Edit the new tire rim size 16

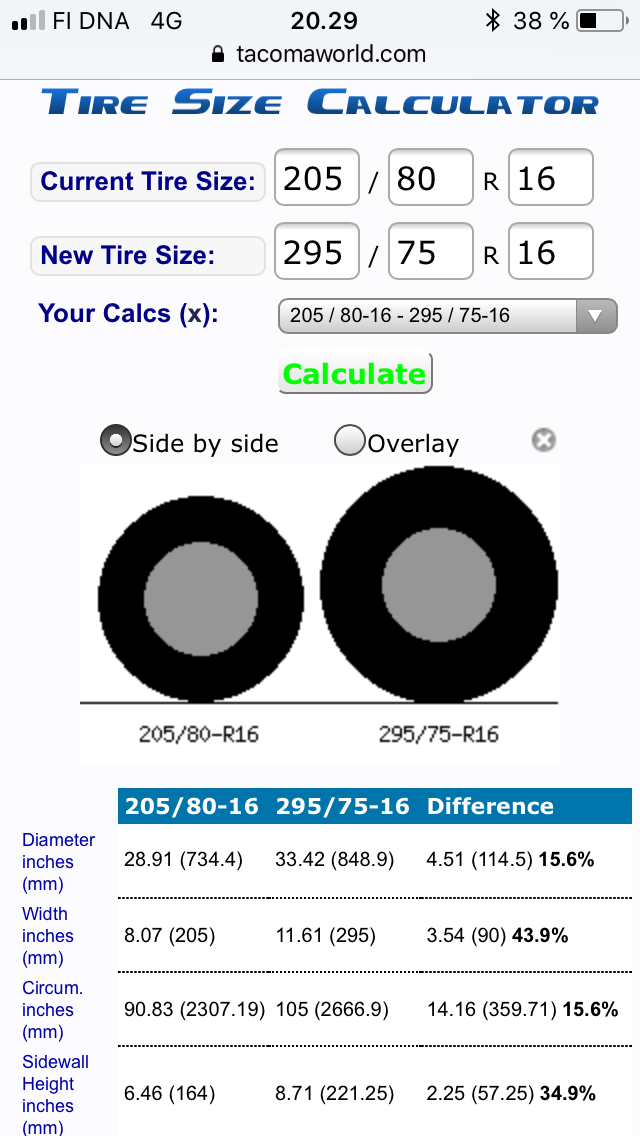[x=550, y=252]
